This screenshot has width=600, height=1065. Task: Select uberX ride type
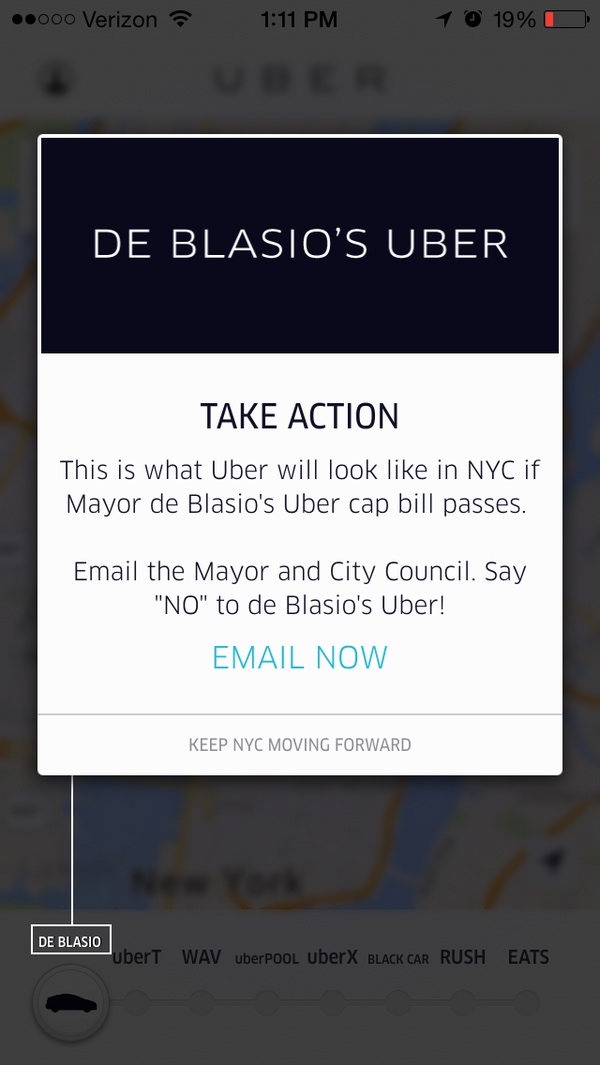pos(332,1001)
